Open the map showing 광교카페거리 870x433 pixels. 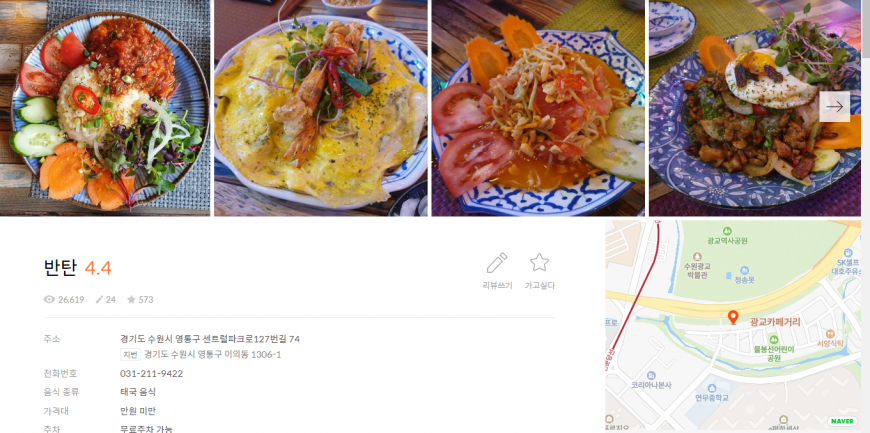click(732, 326)
